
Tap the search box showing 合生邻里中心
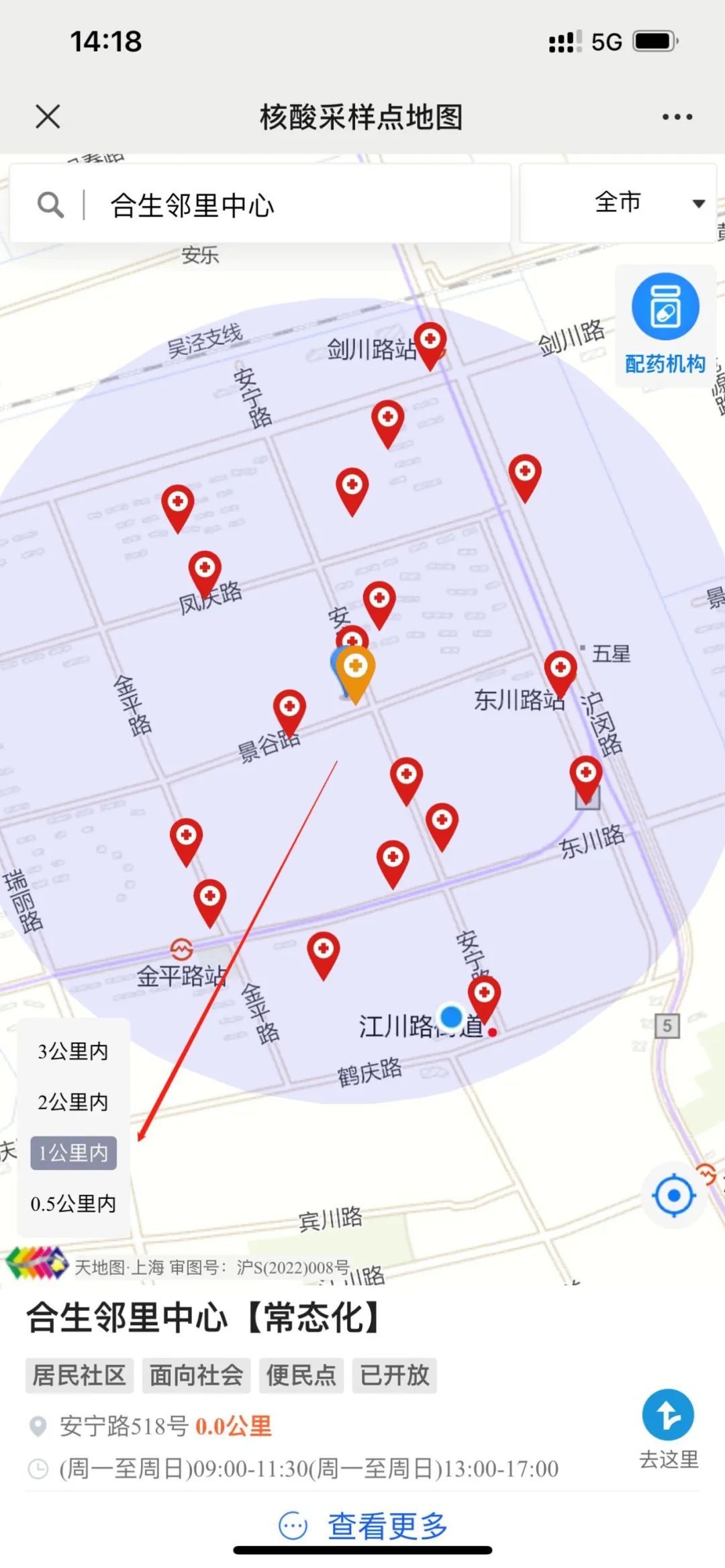click(262, 204)
